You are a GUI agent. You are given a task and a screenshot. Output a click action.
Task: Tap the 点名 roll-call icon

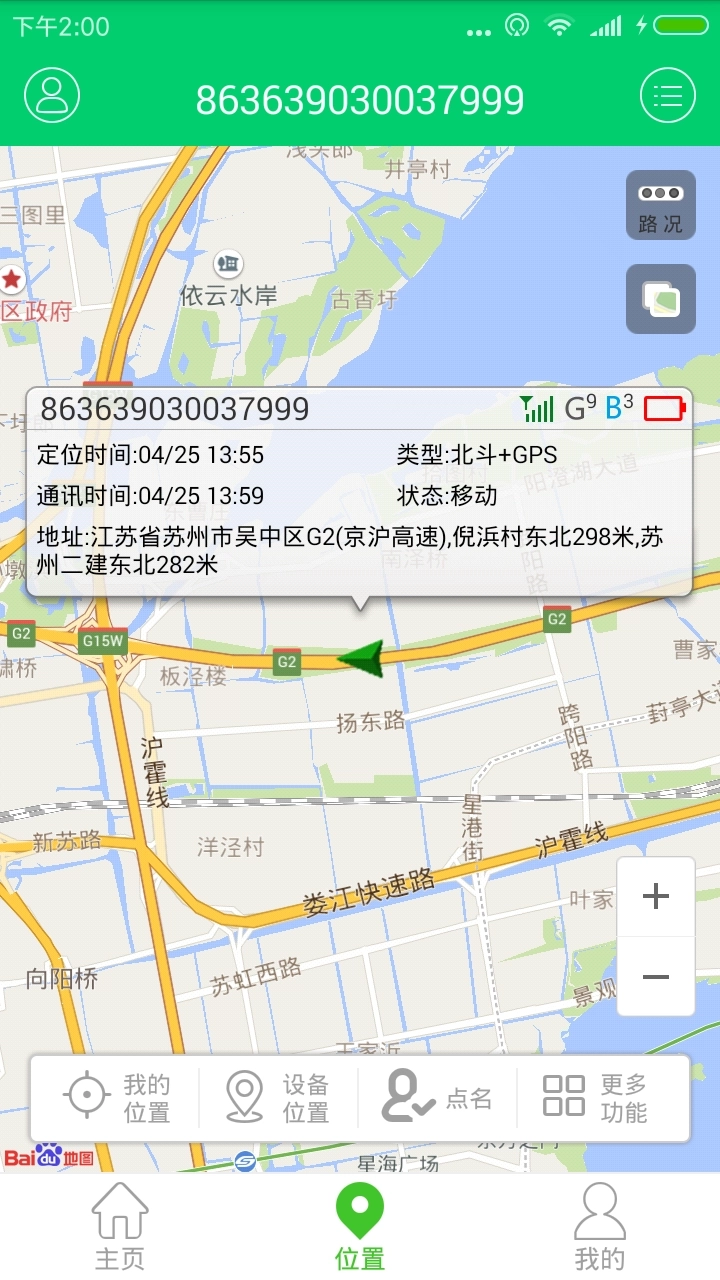(x=403, y=1094)
